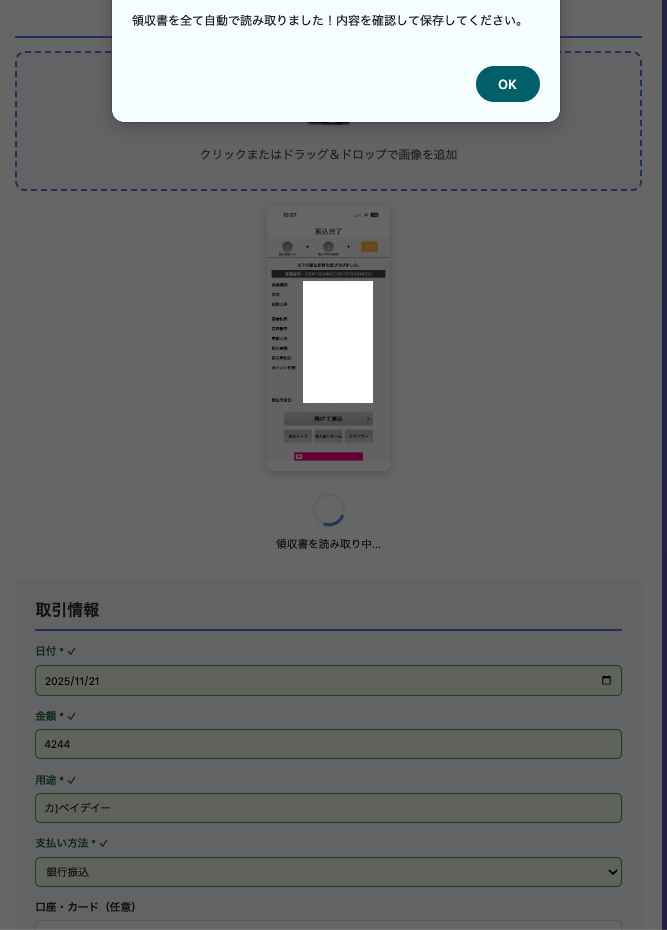Screen dimensions: 667x930
Task: Tap the image upload drop zone
Action: pos(328,155)
